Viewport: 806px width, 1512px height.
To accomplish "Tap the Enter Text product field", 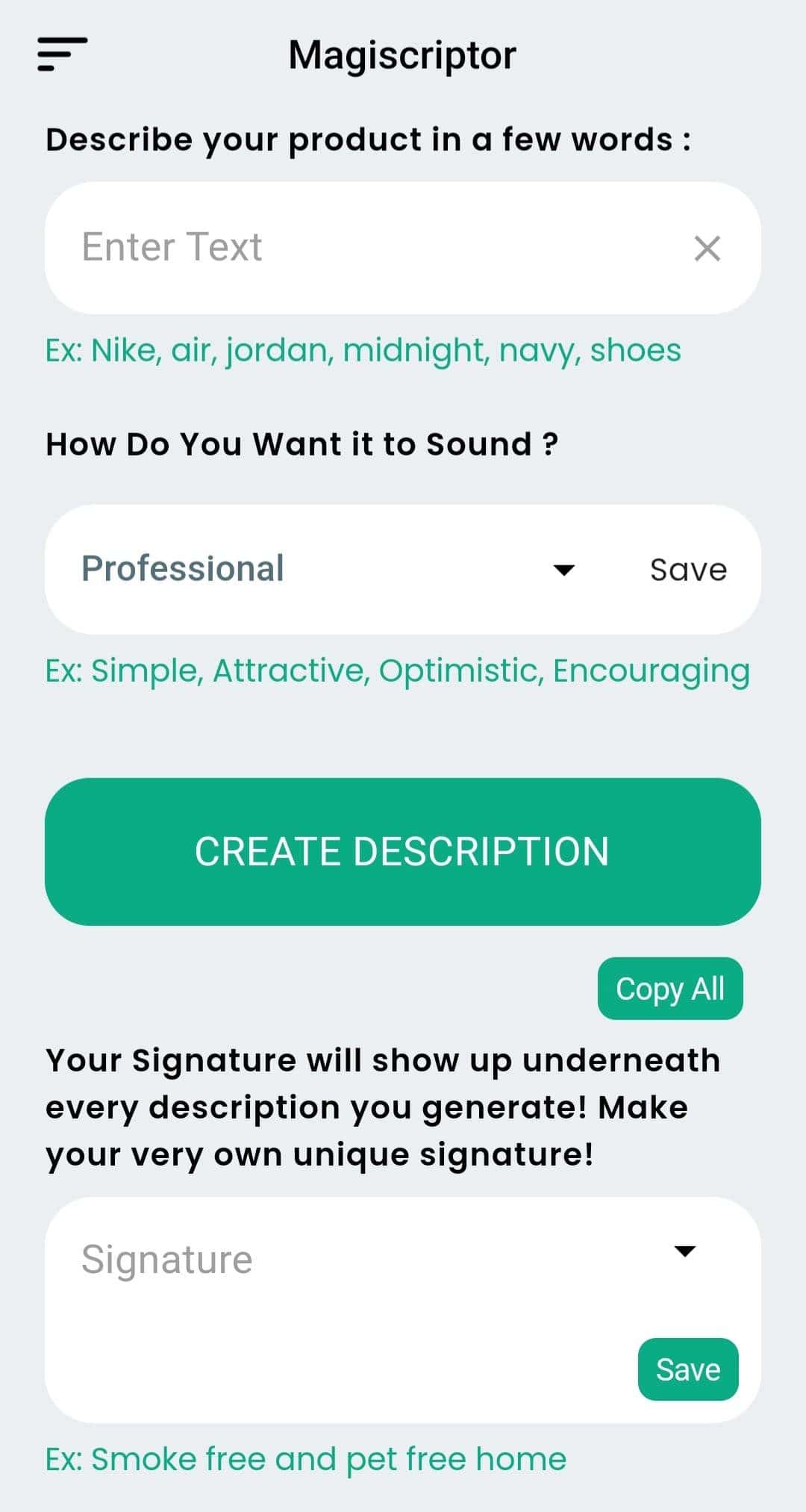I will coord(358,247).
